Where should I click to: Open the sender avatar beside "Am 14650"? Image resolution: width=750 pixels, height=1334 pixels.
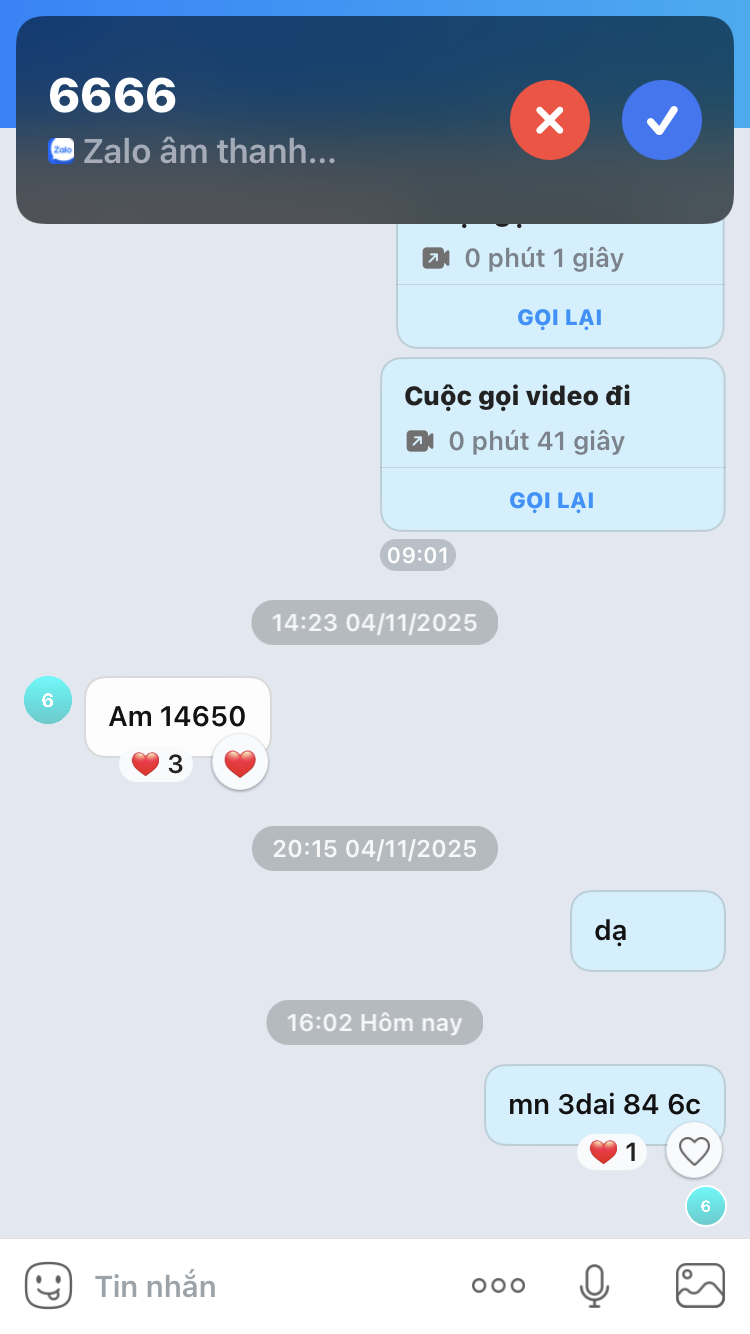(x=48, y=700)
